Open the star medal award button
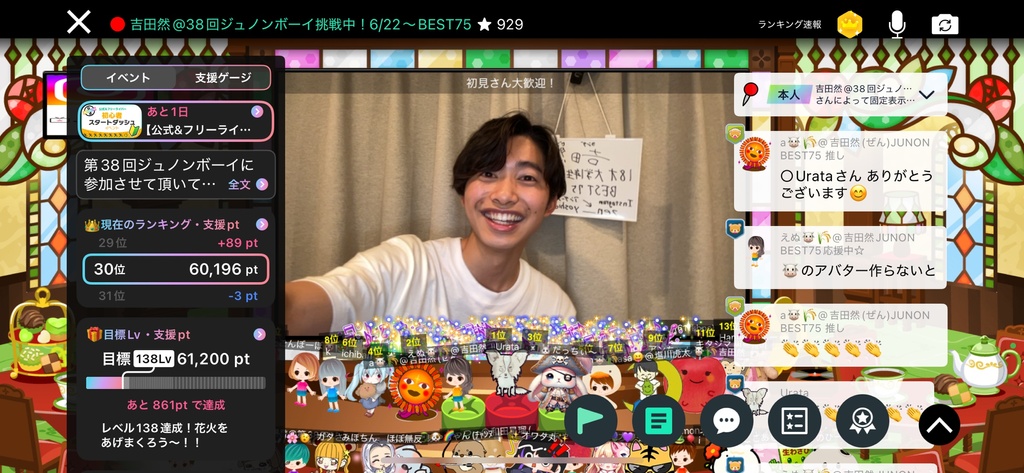The image size is (1024, 473). [x=862, y=421]
